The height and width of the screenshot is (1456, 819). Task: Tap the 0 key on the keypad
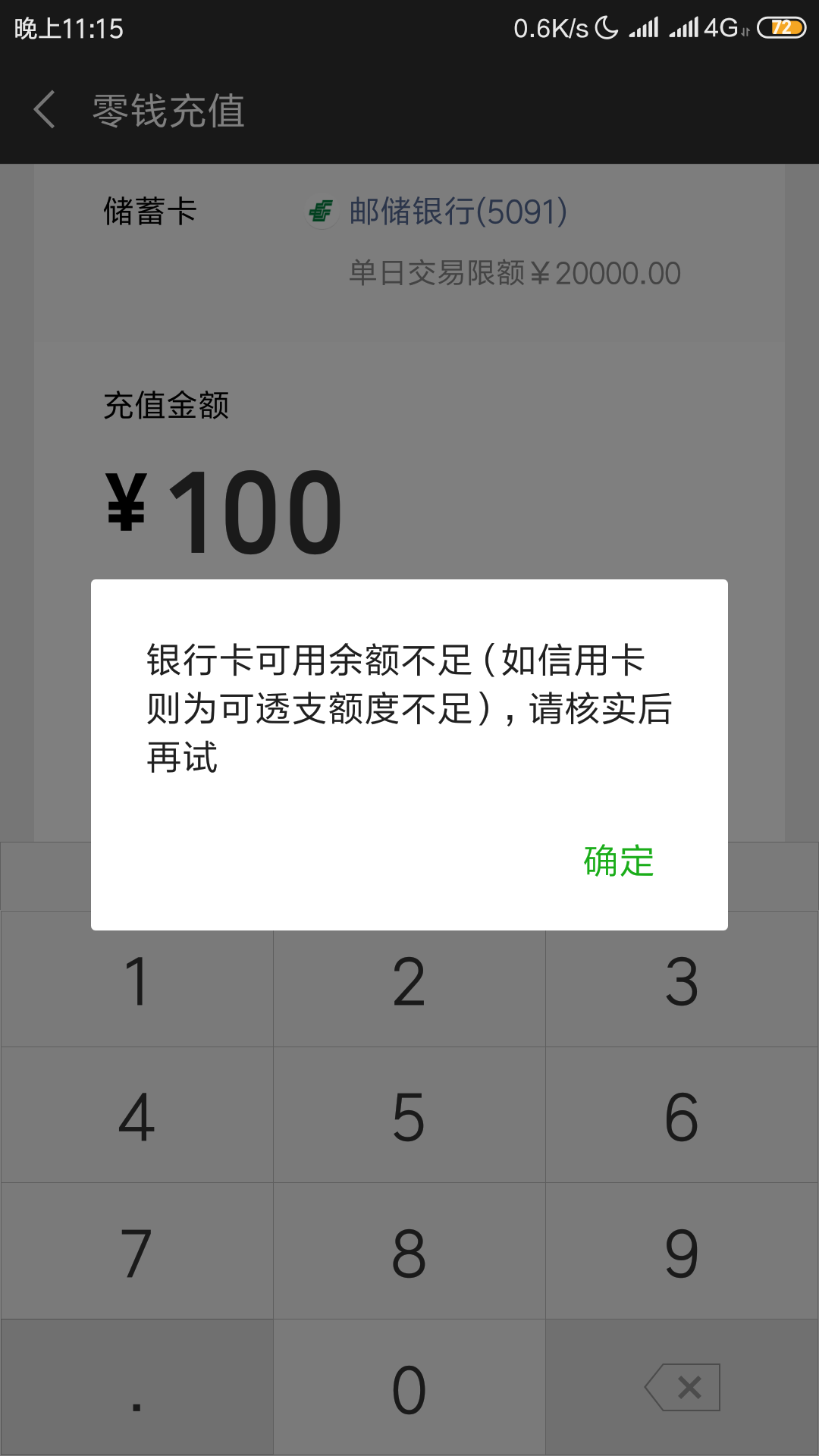pyautogui.click(x=409, y=1387)
